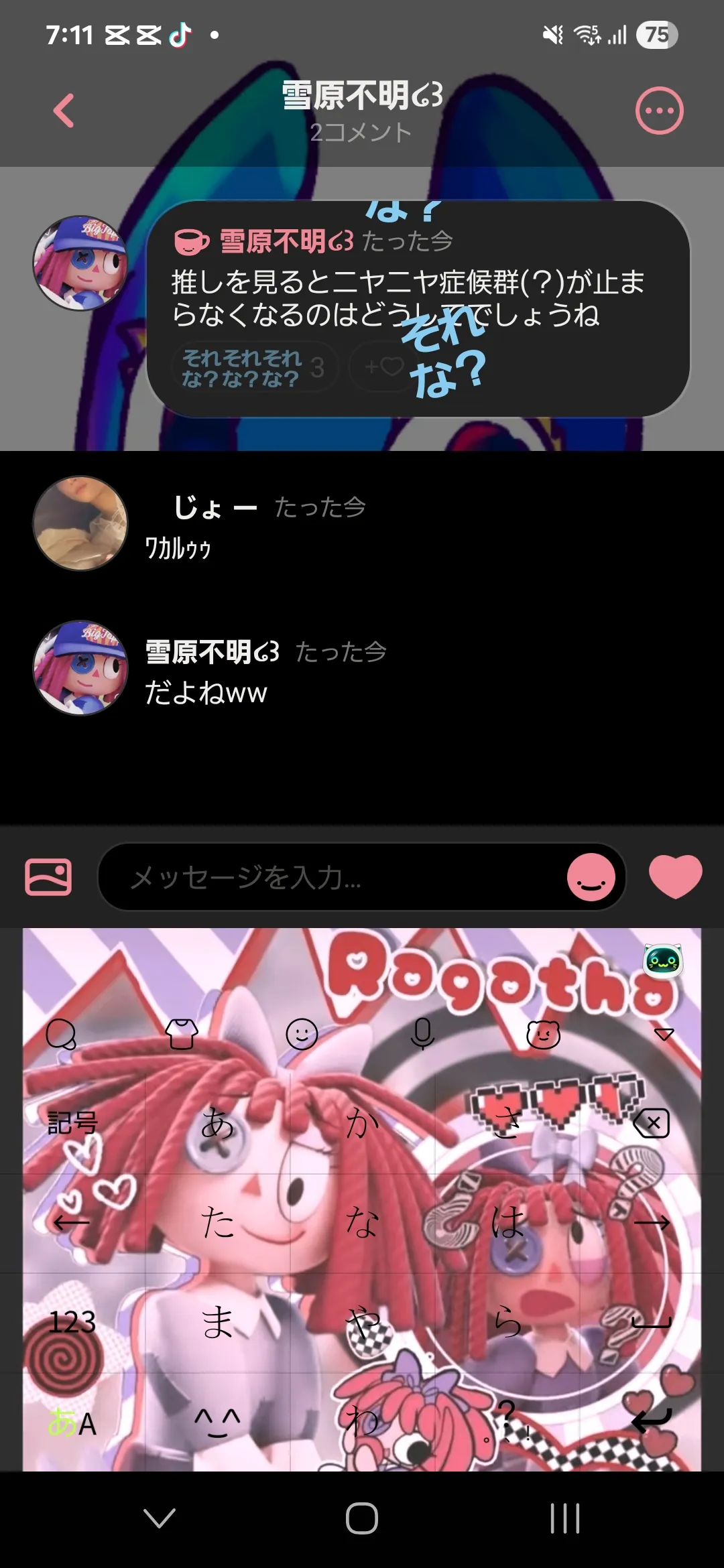Image resolution: width=724 pixels, height=1568 pixels.
Task: Go back with the pink arrow
Action: [x=64, y=111]
